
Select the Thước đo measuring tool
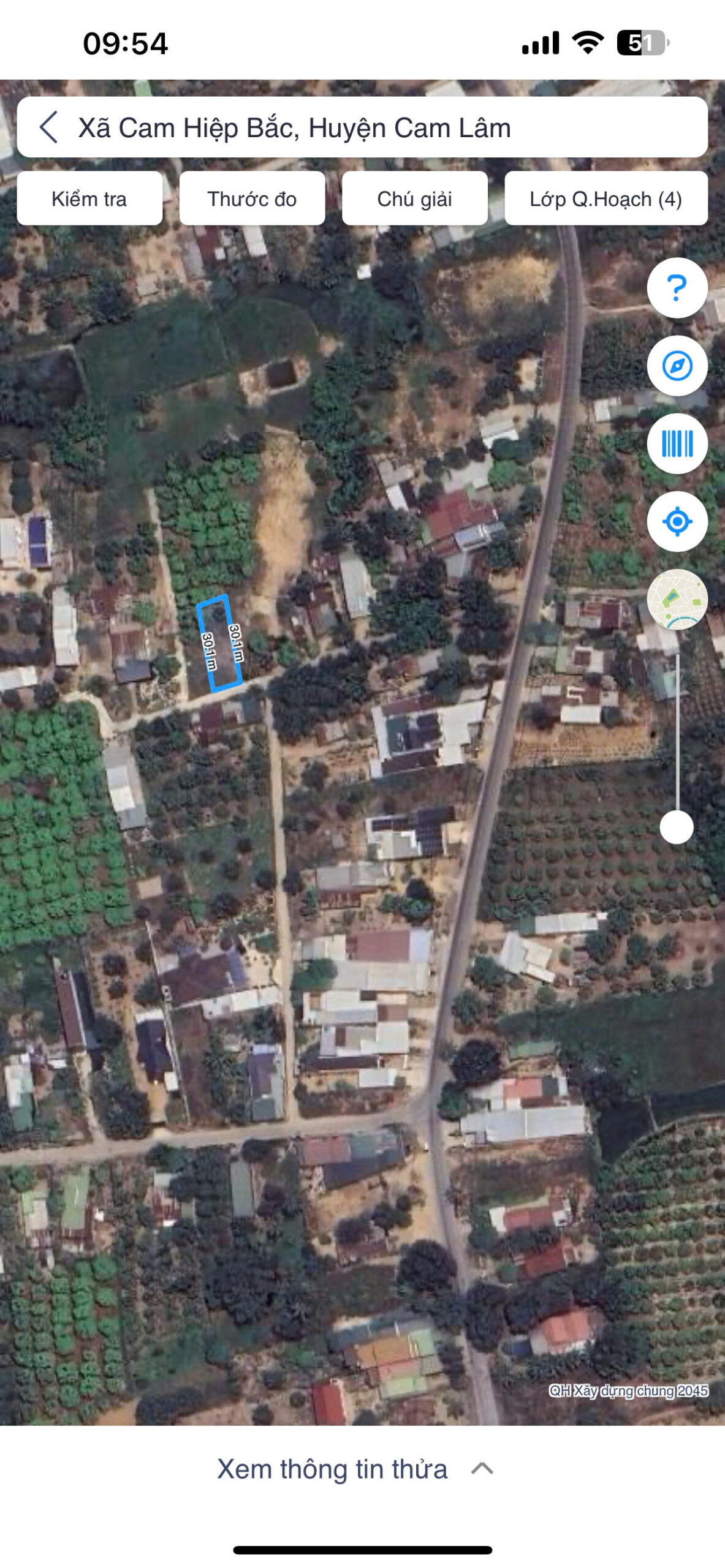point(252,198)
